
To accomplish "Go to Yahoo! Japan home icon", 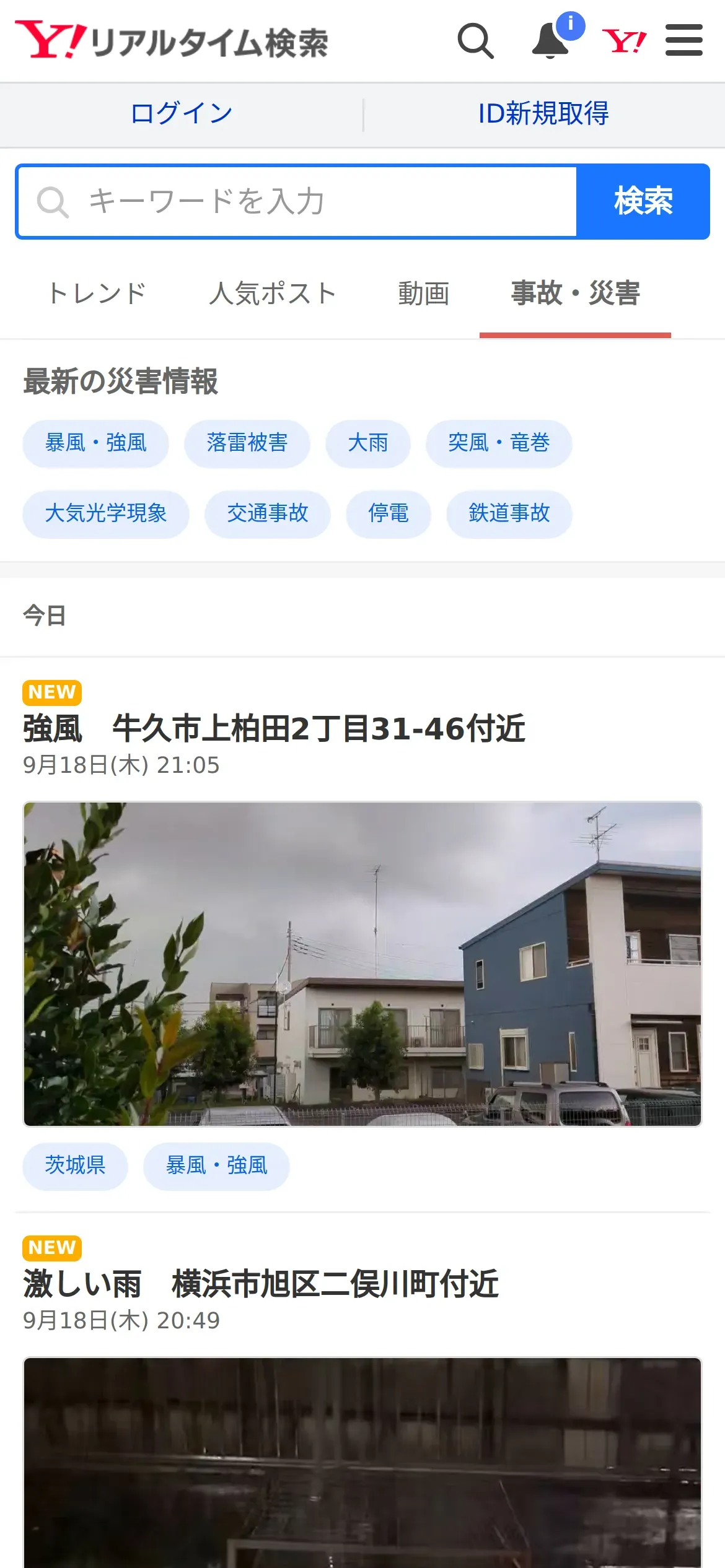I will click(x=624, y=41).
